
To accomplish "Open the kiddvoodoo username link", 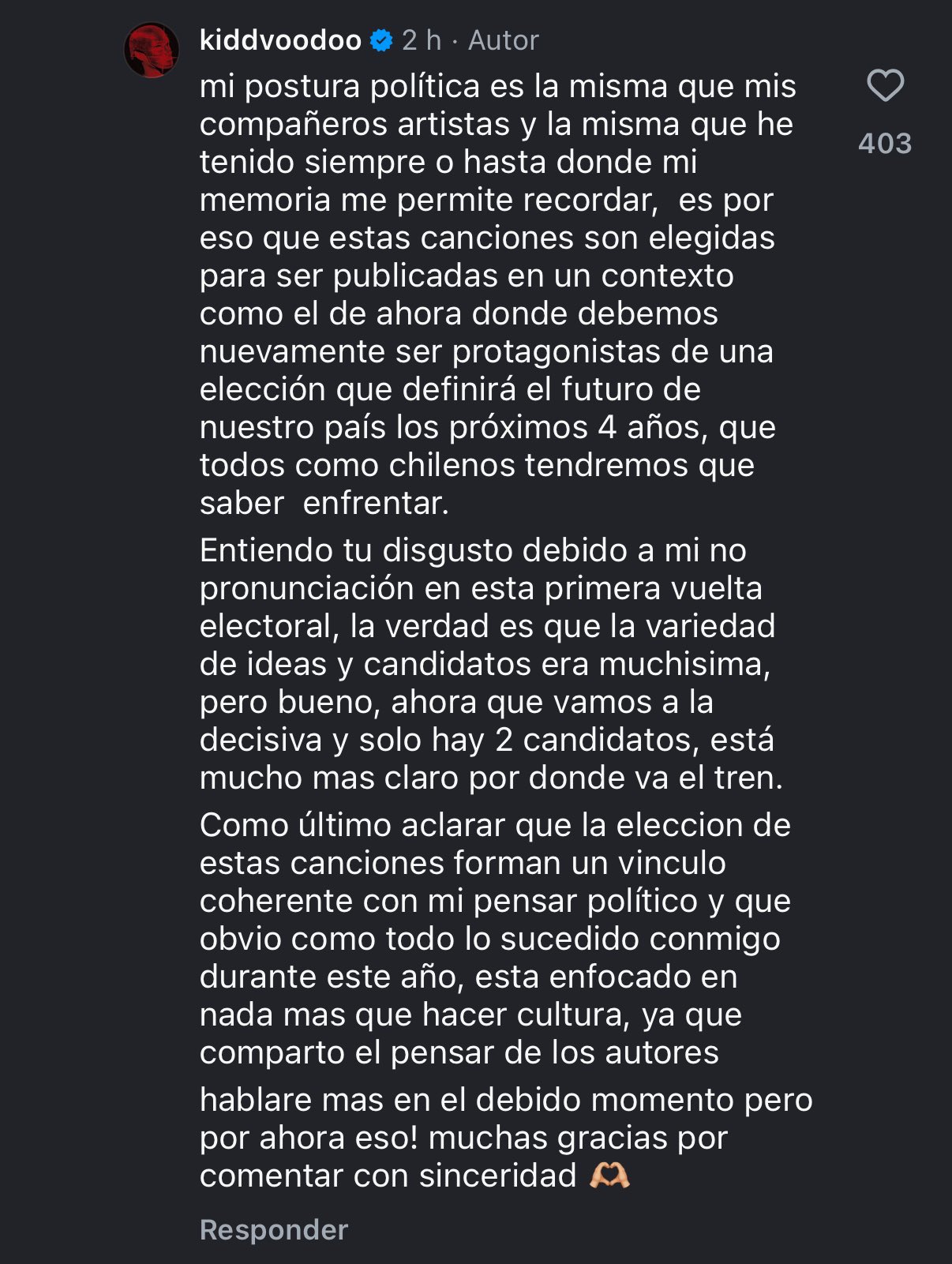I will (280, 40).
